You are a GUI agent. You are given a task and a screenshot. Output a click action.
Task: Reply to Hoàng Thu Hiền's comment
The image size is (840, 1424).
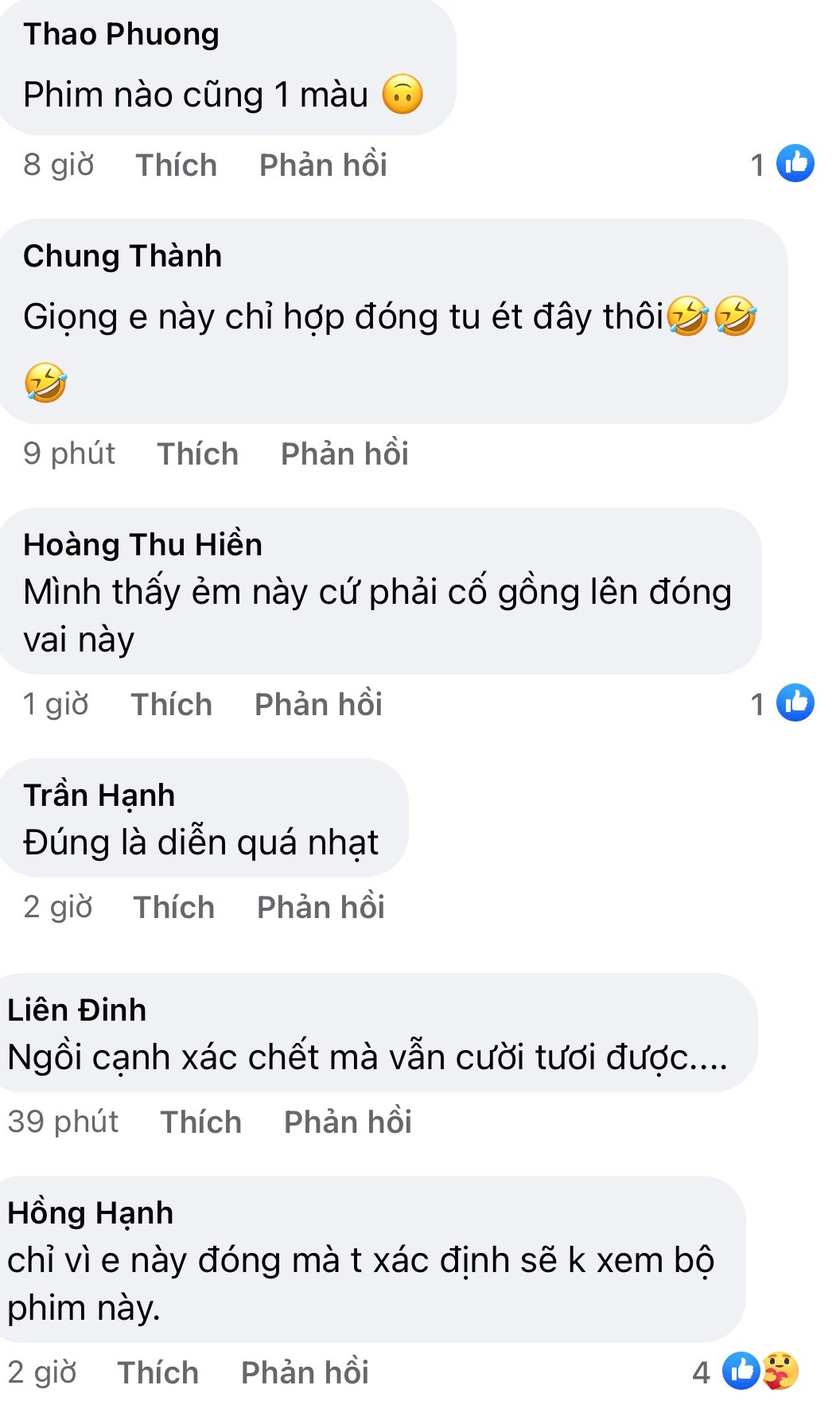click(318, 704)
